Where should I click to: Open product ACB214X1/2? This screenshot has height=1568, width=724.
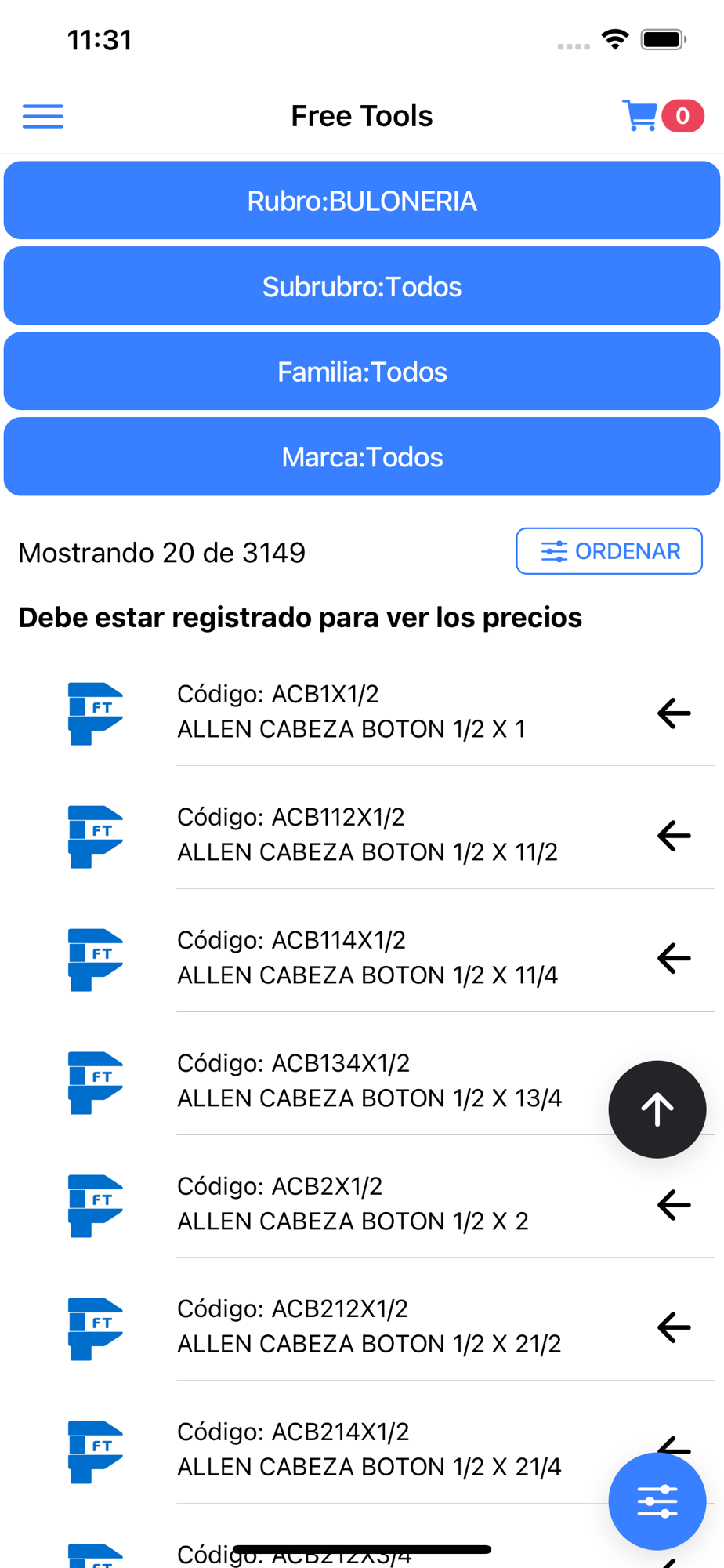tap(368, 1449)
